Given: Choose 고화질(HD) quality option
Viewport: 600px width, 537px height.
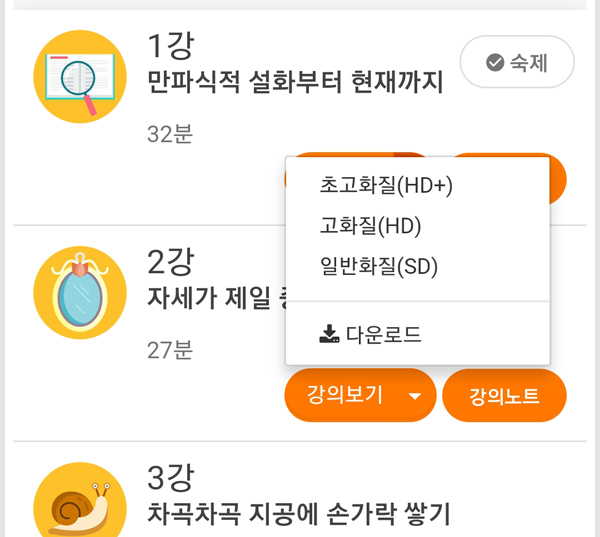Looking at the screenshot, I should coord(370,226).
